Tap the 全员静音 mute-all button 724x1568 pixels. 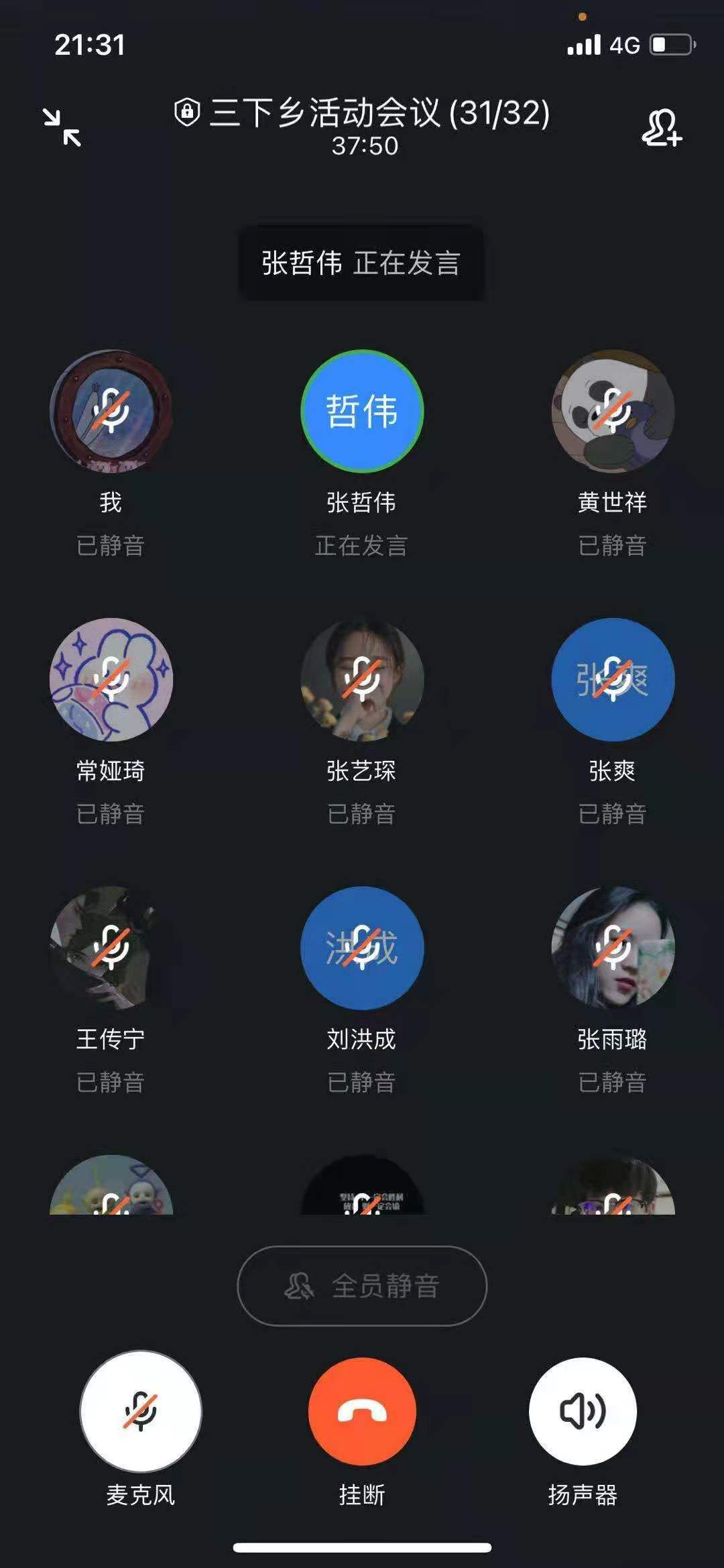pyautogui.click(x=362, y=1286)
